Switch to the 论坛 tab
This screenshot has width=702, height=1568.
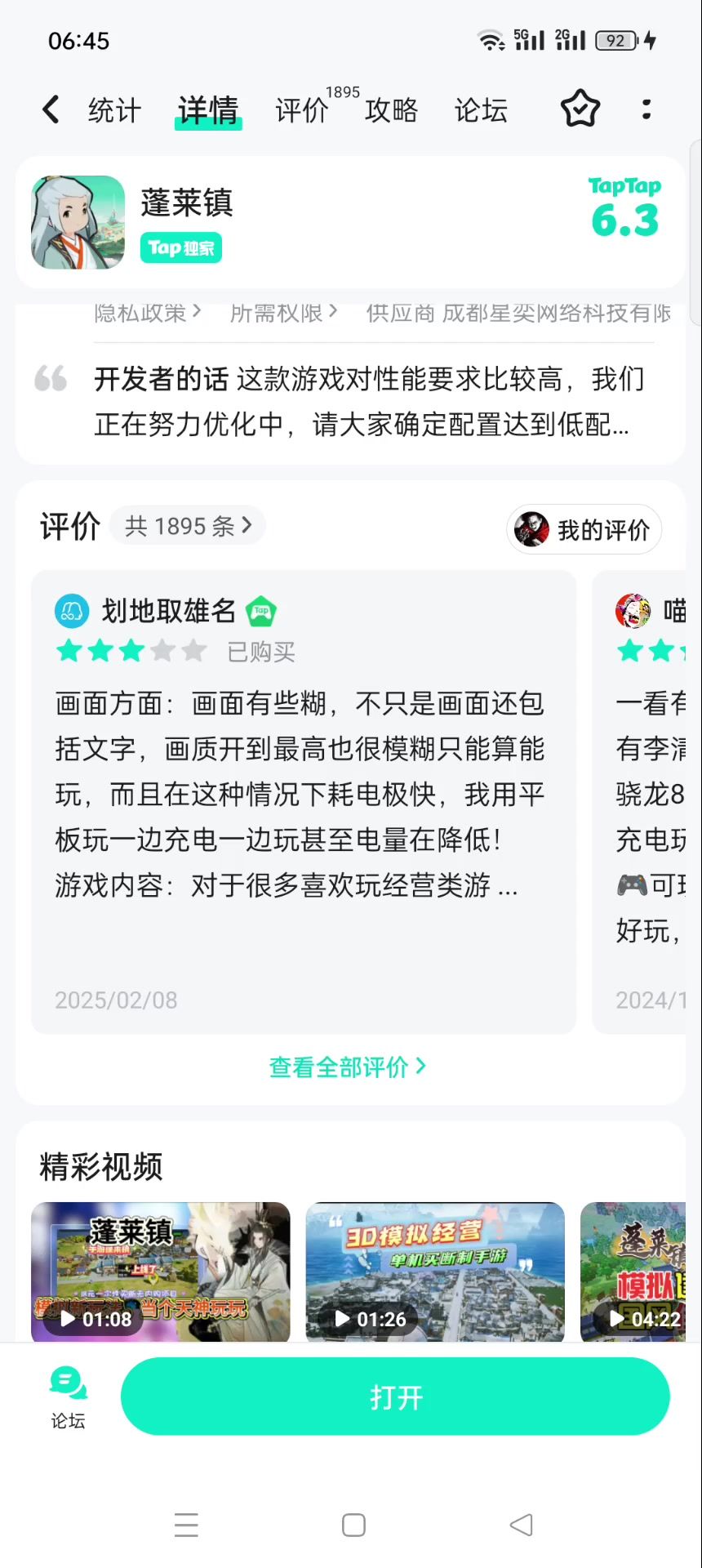481,110
